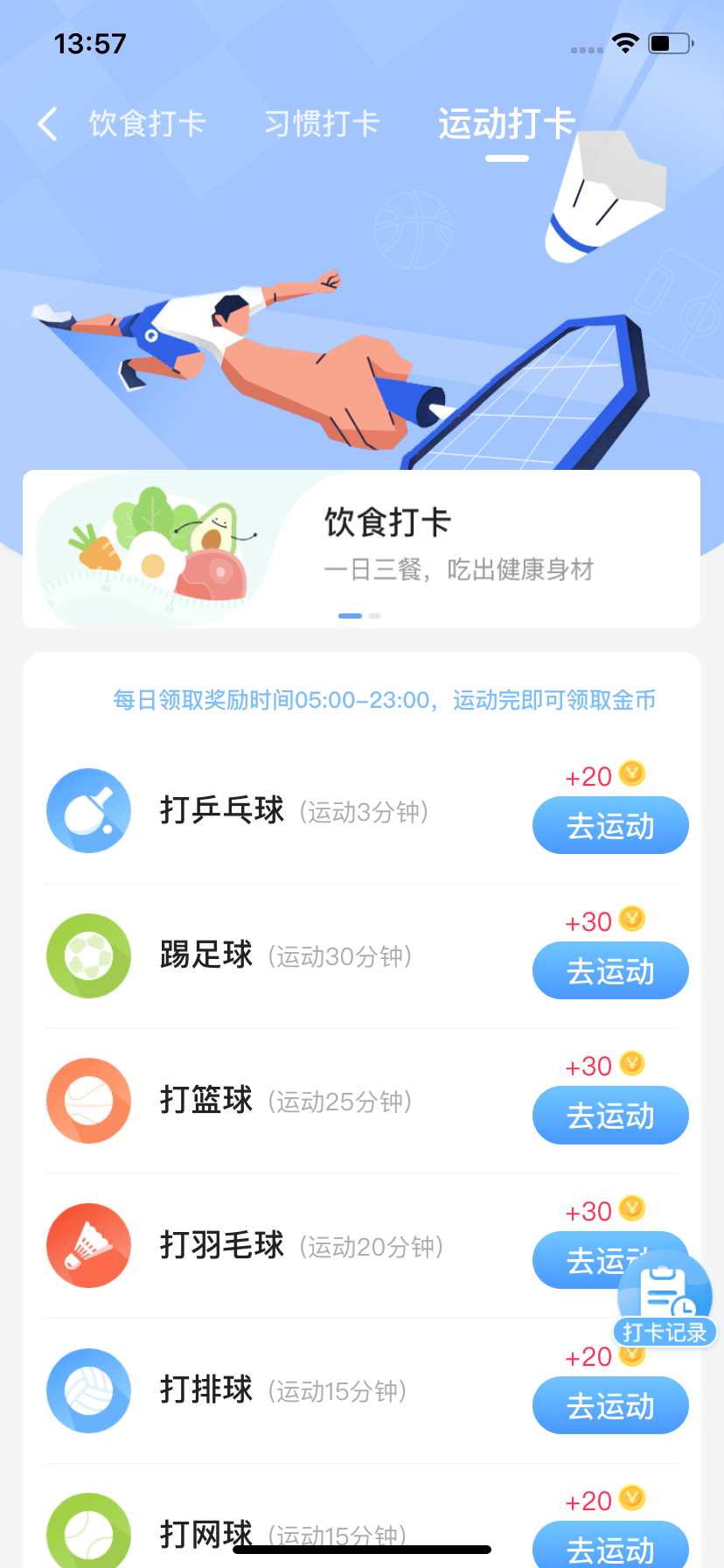Viewport: 724px width, 1568px height.
Task: Tap 去运动 for 打乒乓球
Action: coord(610,825)
